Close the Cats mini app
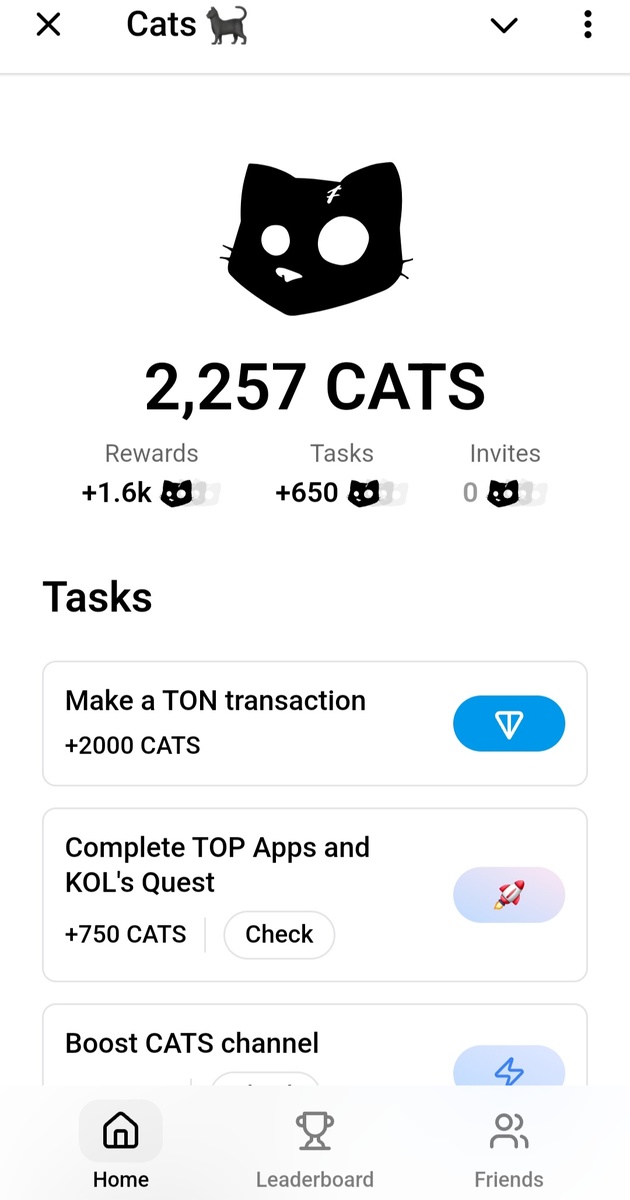630x1200 pixels. [x=48, y=26]
